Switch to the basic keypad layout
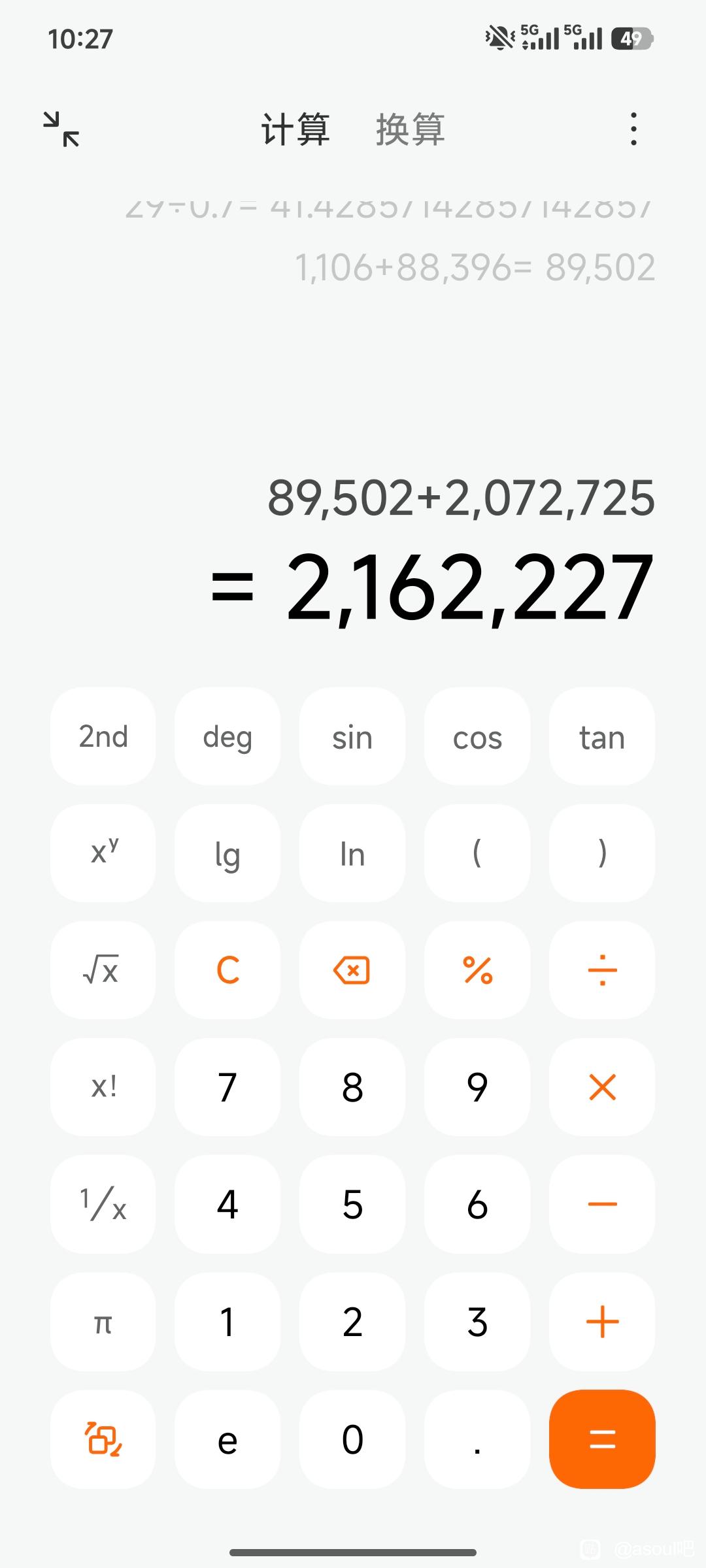Image resolution: width=706 pixels, height=1568 pixels. [103, 1439]
